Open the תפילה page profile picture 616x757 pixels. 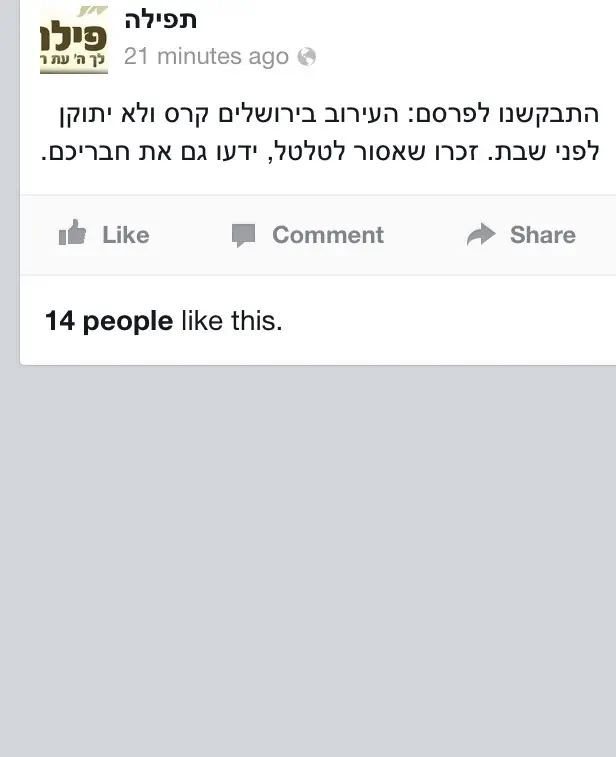pos(73,40)
